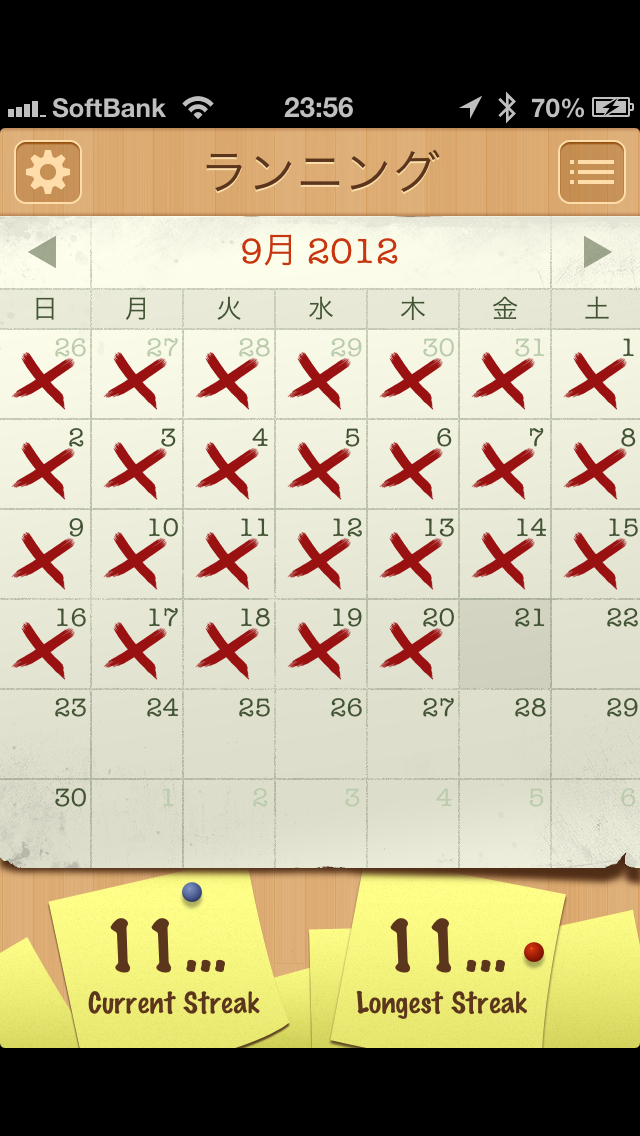Clear the X on September 16
The width and height of the screenshot is (640, 1136).
pos(45,645)
